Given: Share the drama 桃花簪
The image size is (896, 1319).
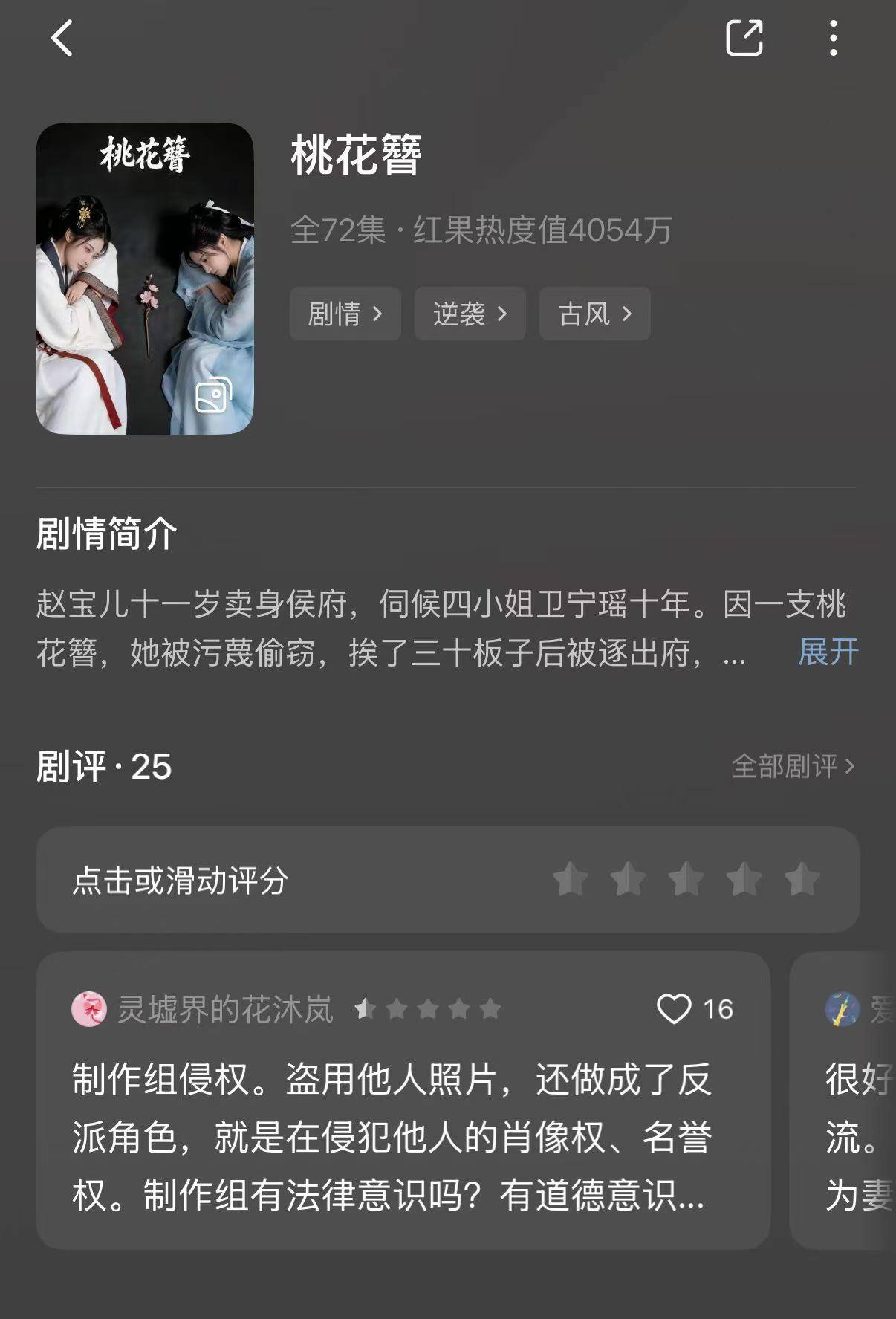Looking at the screenshot, I should 744,38.
